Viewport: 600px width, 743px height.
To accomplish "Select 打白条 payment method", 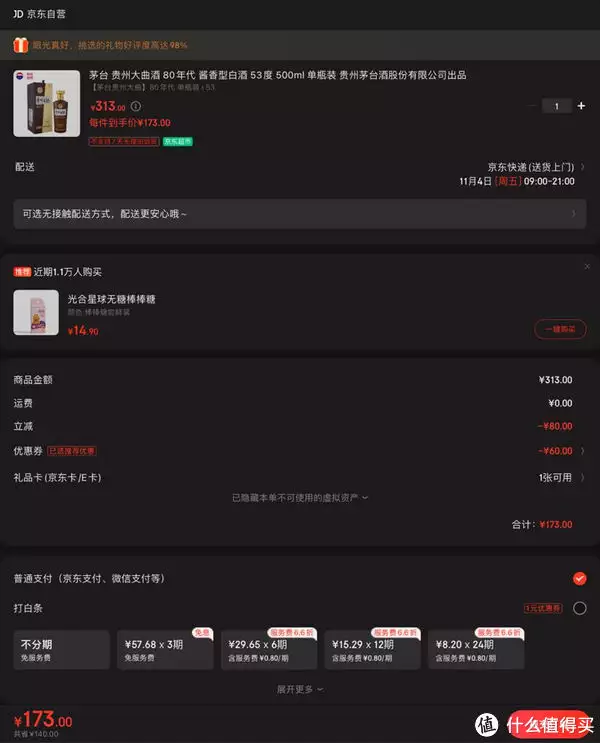I will (x=579, y=608).
